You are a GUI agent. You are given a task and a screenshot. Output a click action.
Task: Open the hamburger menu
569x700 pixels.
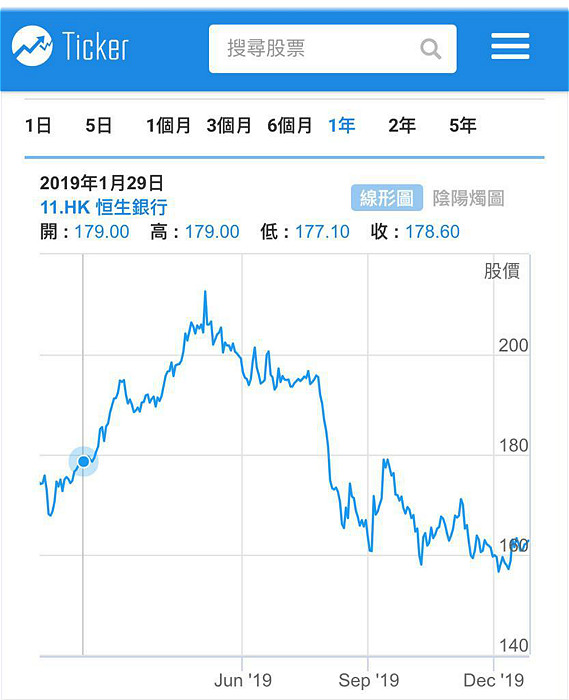(x=510, y=46)
